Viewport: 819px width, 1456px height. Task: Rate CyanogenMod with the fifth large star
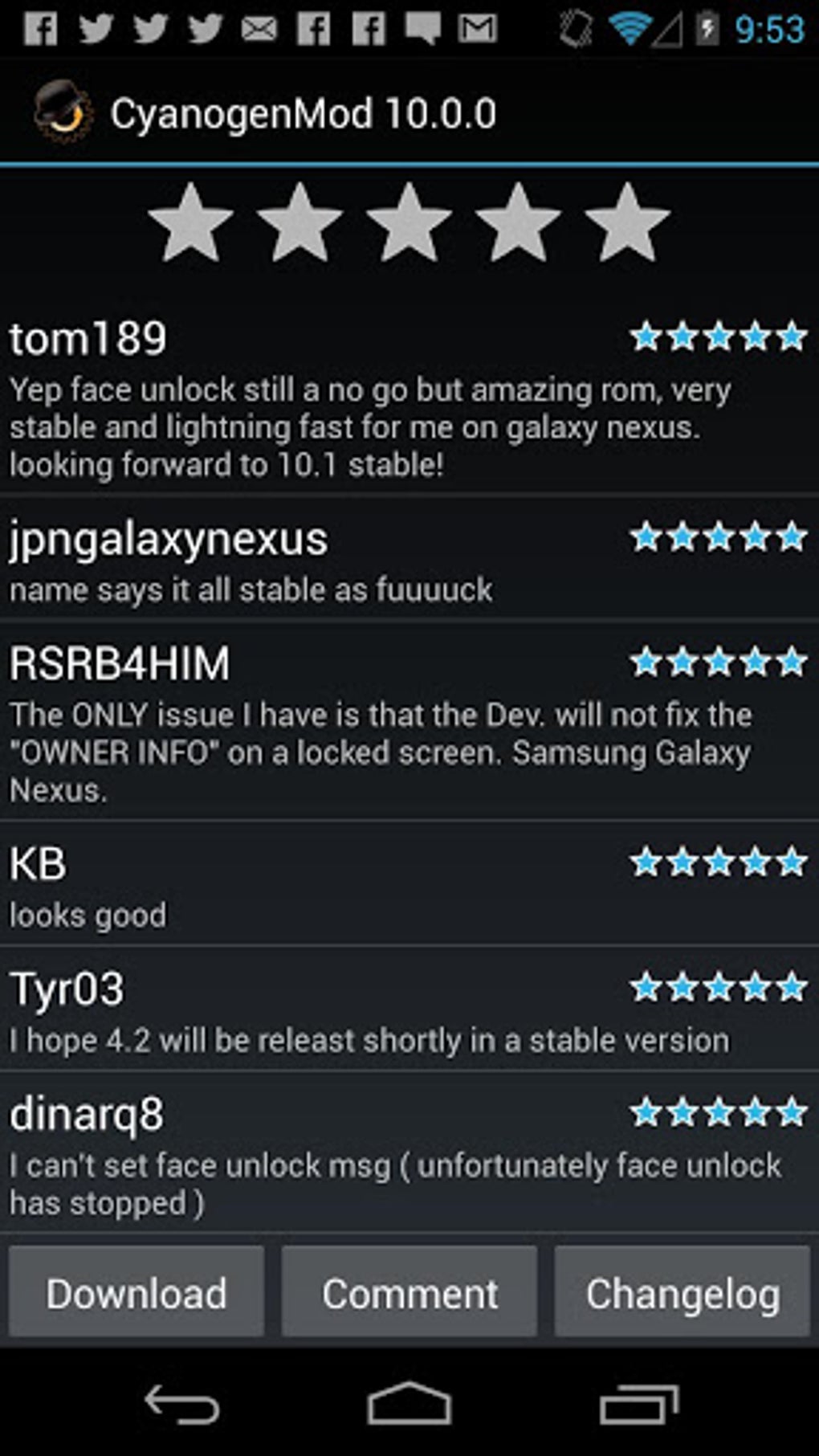[626, 224]
